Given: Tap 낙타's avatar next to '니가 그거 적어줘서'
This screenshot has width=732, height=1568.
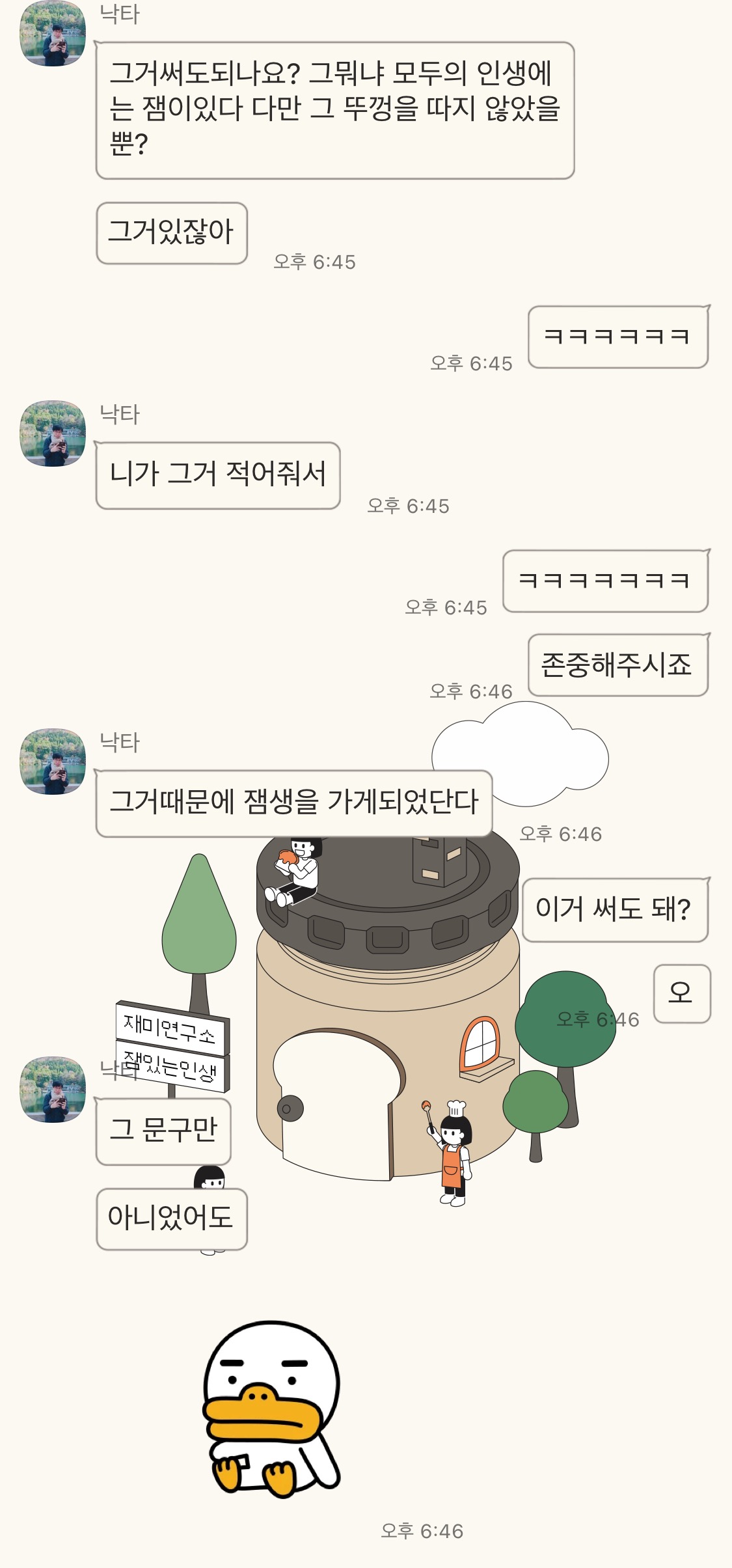Looking at the screenshot, I should [x=53, y=433].
